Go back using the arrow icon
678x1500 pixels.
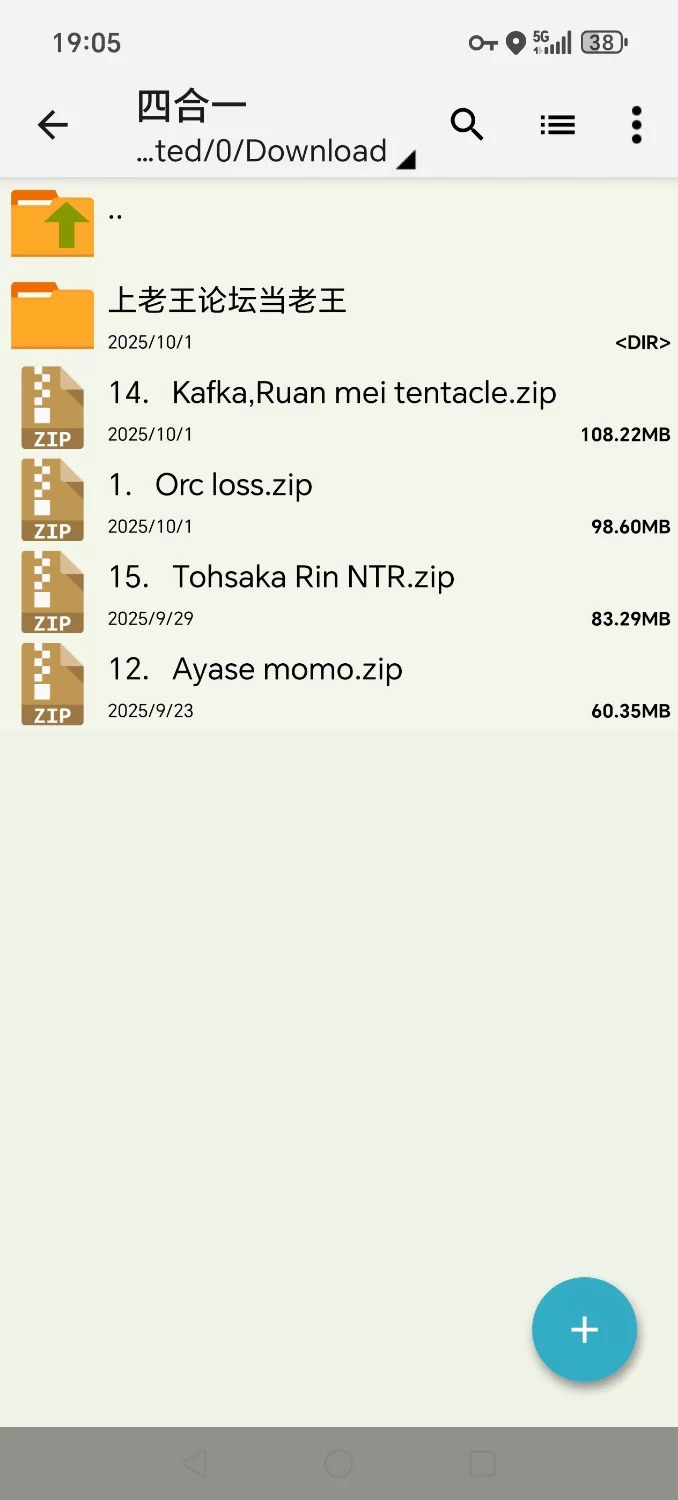click(x=53, y=125)
